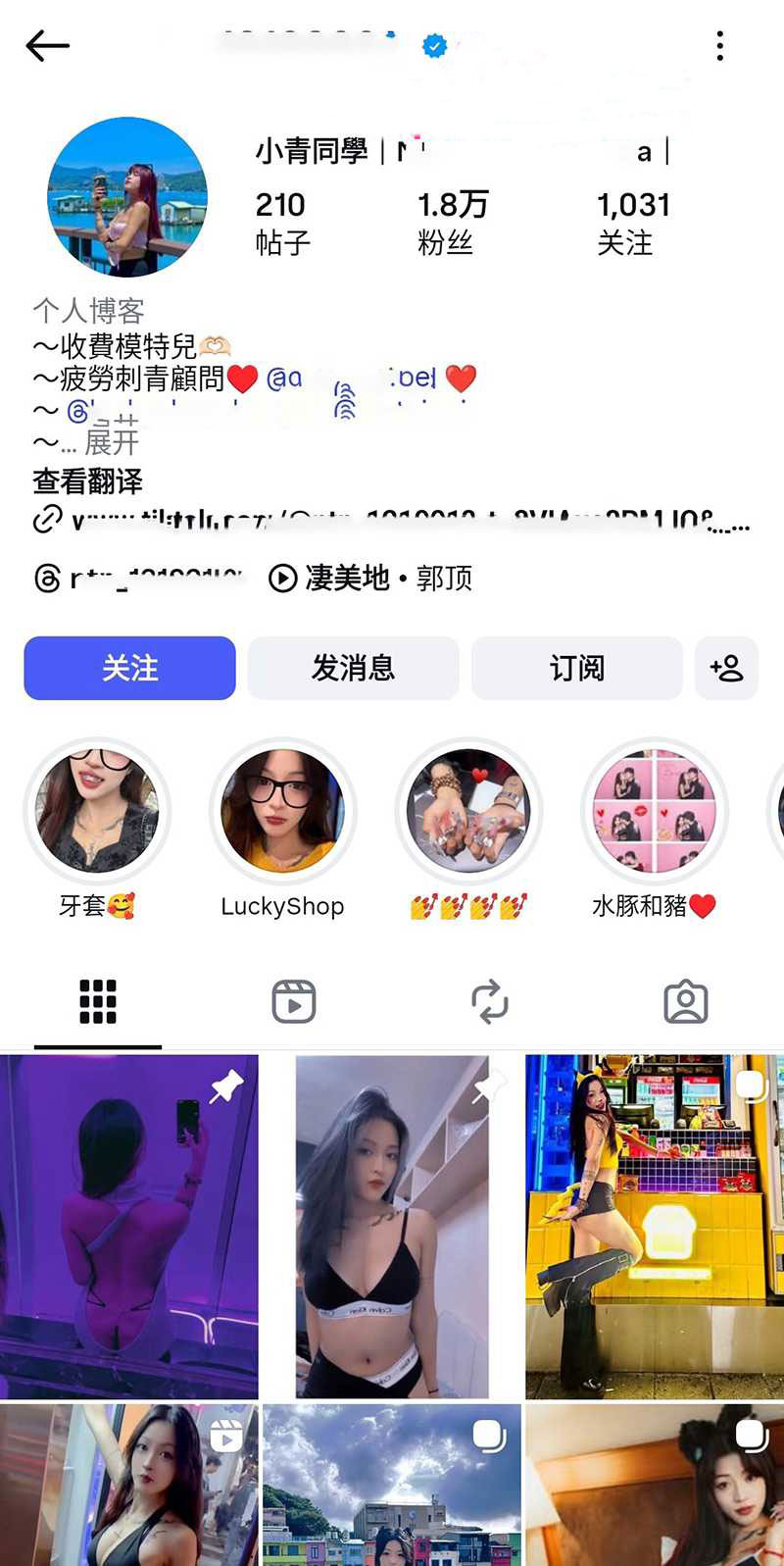Subscribe via the 订阅 button

tap(576, 668)
